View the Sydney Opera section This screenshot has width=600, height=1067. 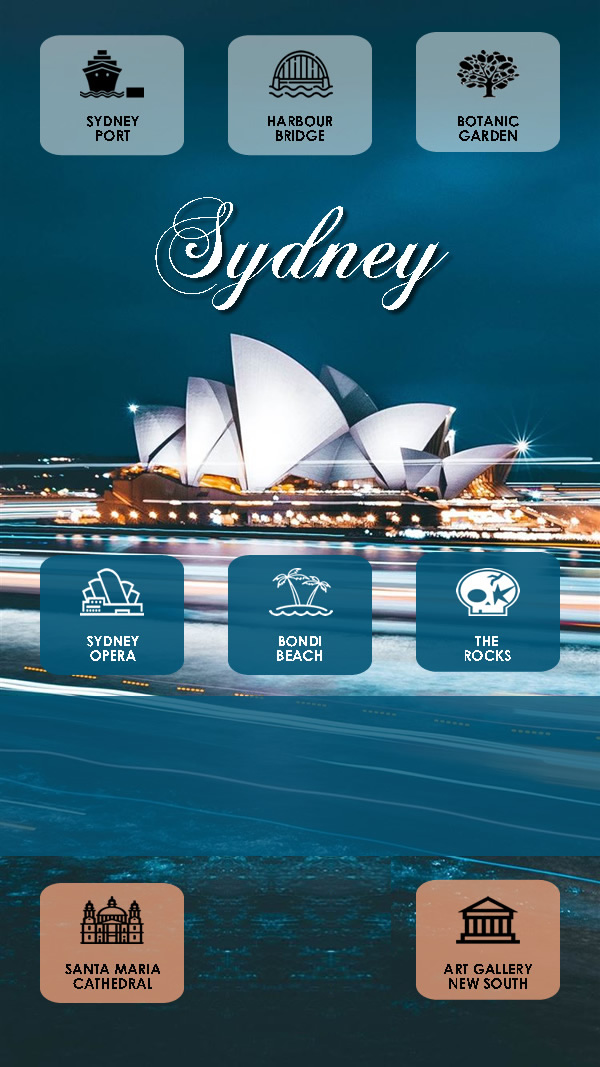pyautogui.click(x=112, y=615)
